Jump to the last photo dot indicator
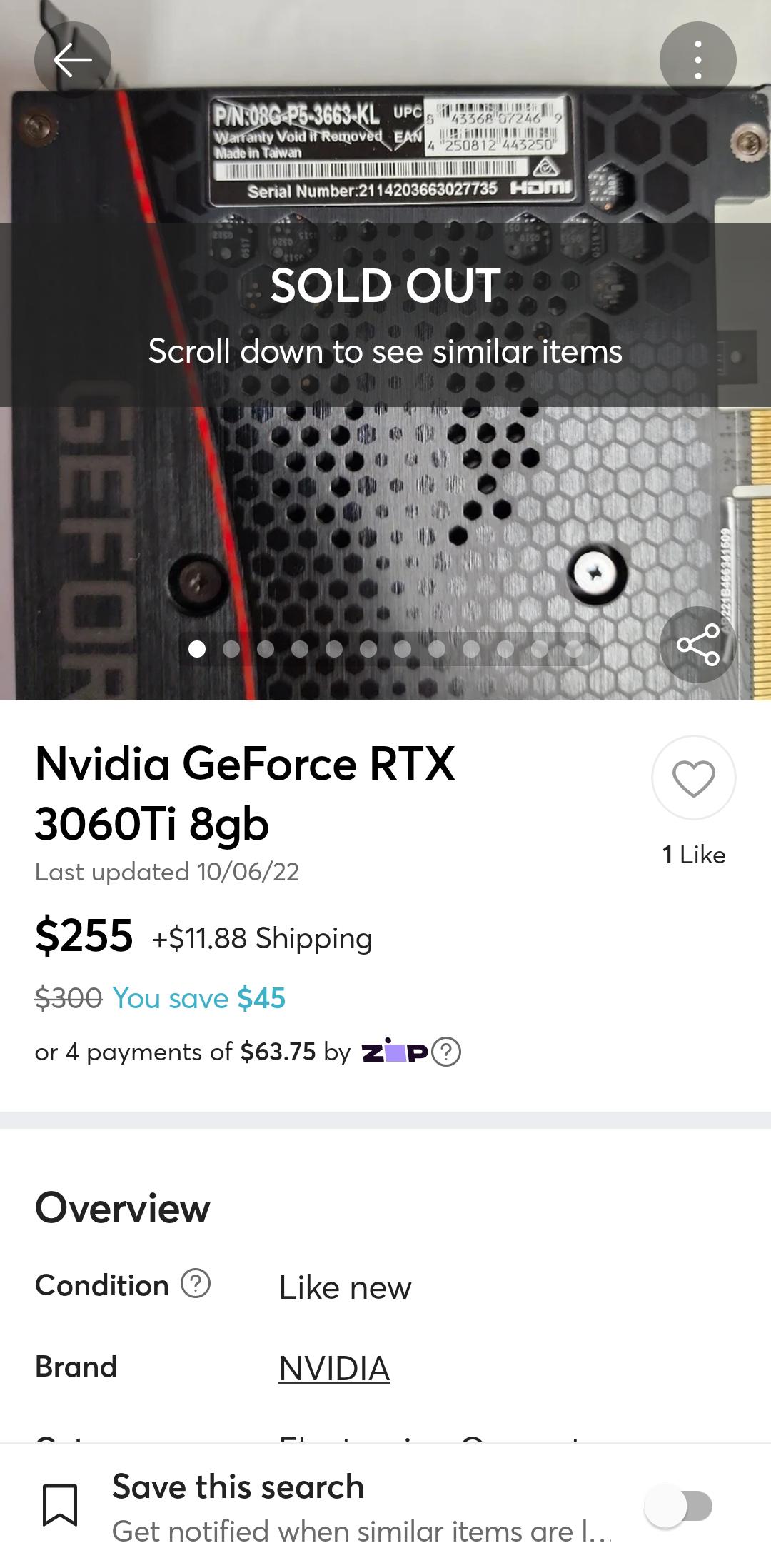This screenshot has width=771, height=1568. [575, 650]
